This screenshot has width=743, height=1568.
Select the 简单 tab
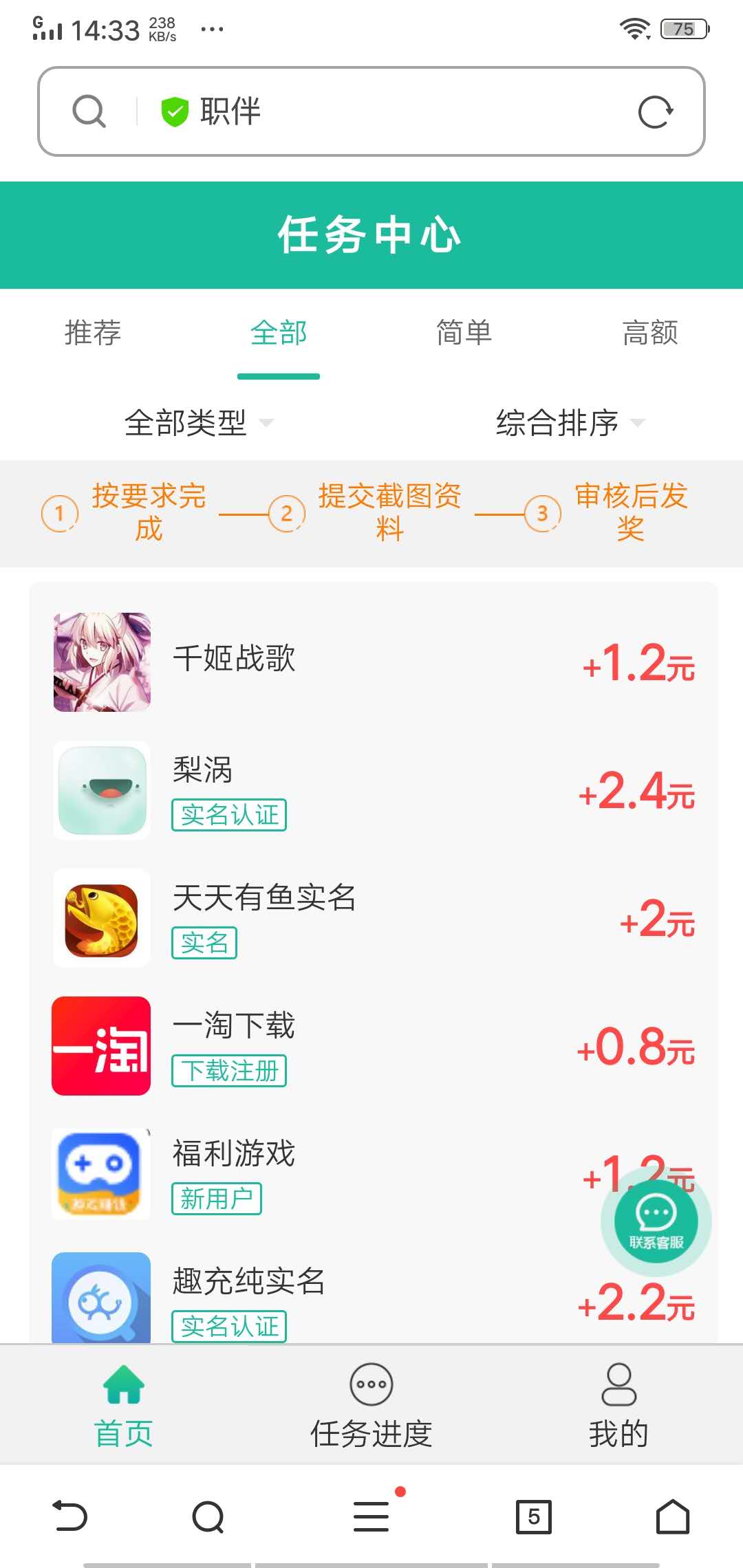[x=464, y=333]
